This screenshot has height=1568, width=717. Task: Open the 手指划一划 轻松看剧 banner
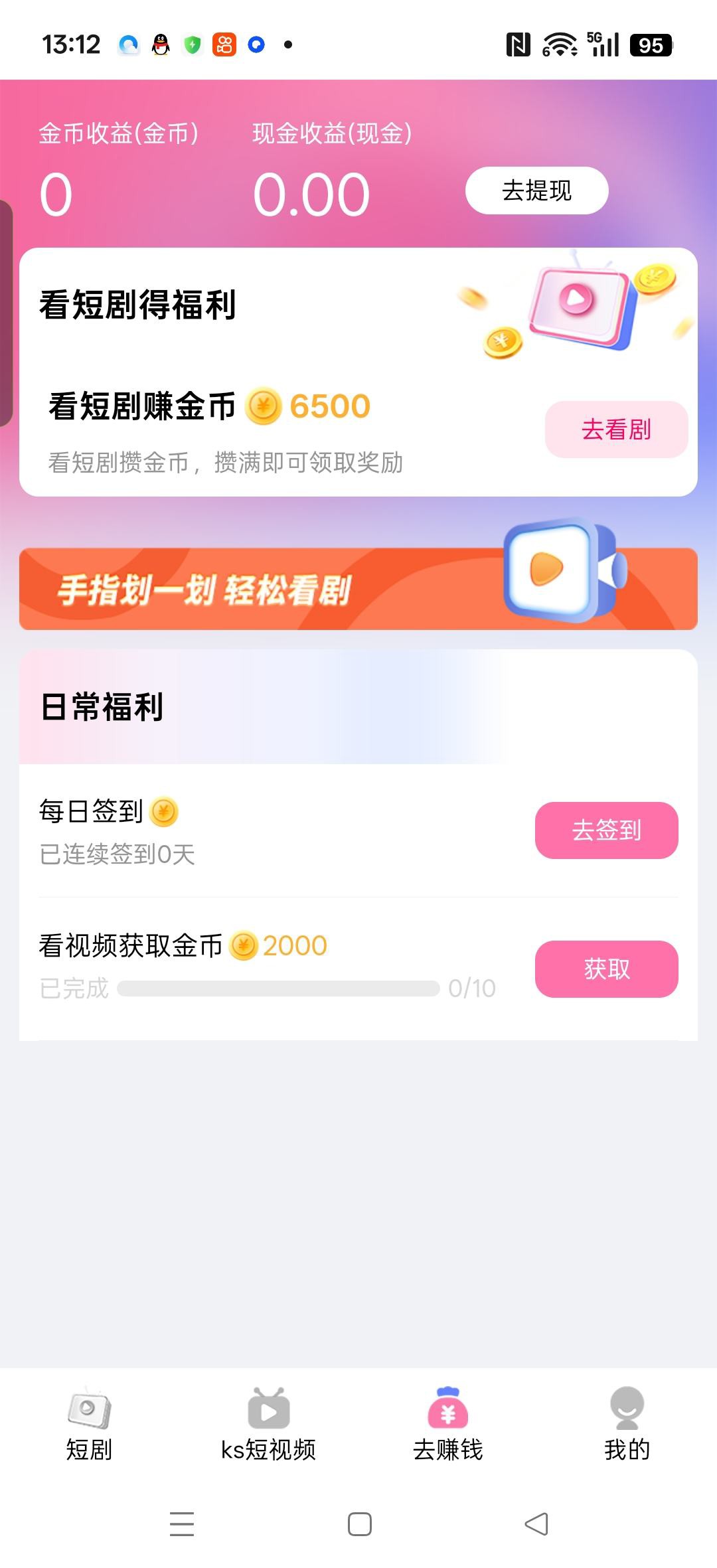point(358,589)
